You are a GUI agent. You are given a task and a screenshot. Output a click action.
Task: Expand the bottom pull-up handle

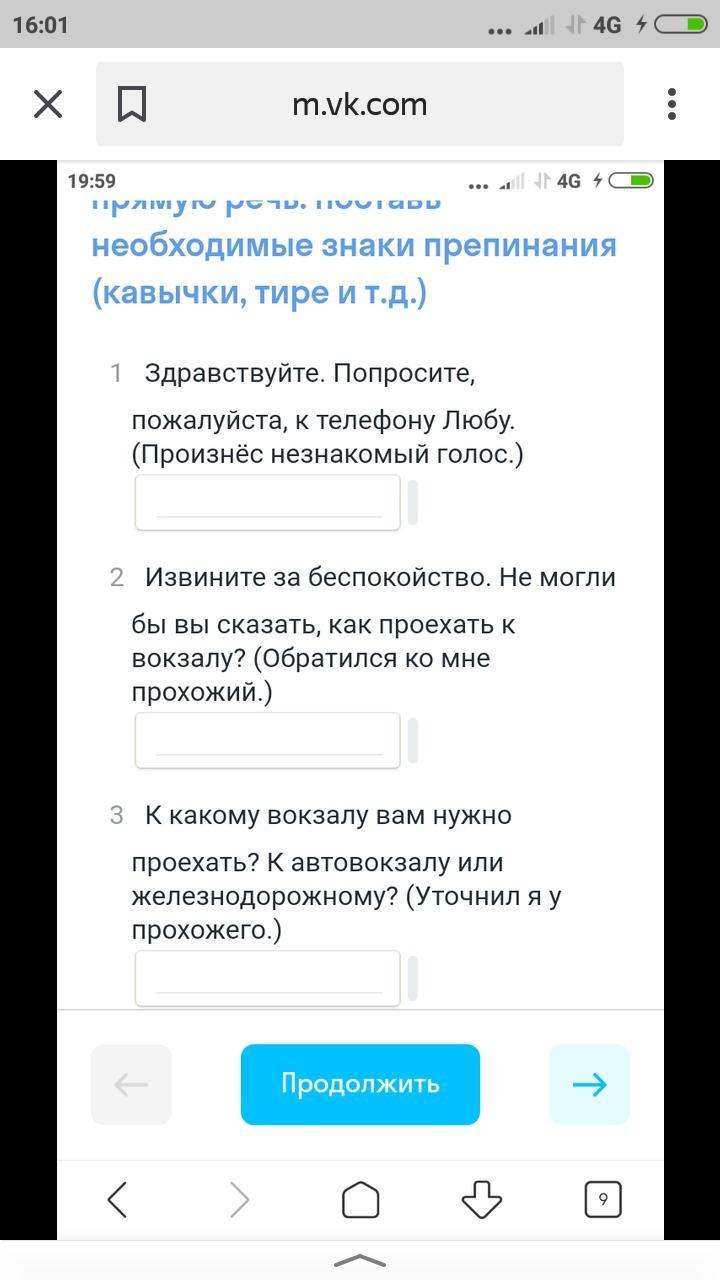pyautogui.click(x=360, y=1260)
